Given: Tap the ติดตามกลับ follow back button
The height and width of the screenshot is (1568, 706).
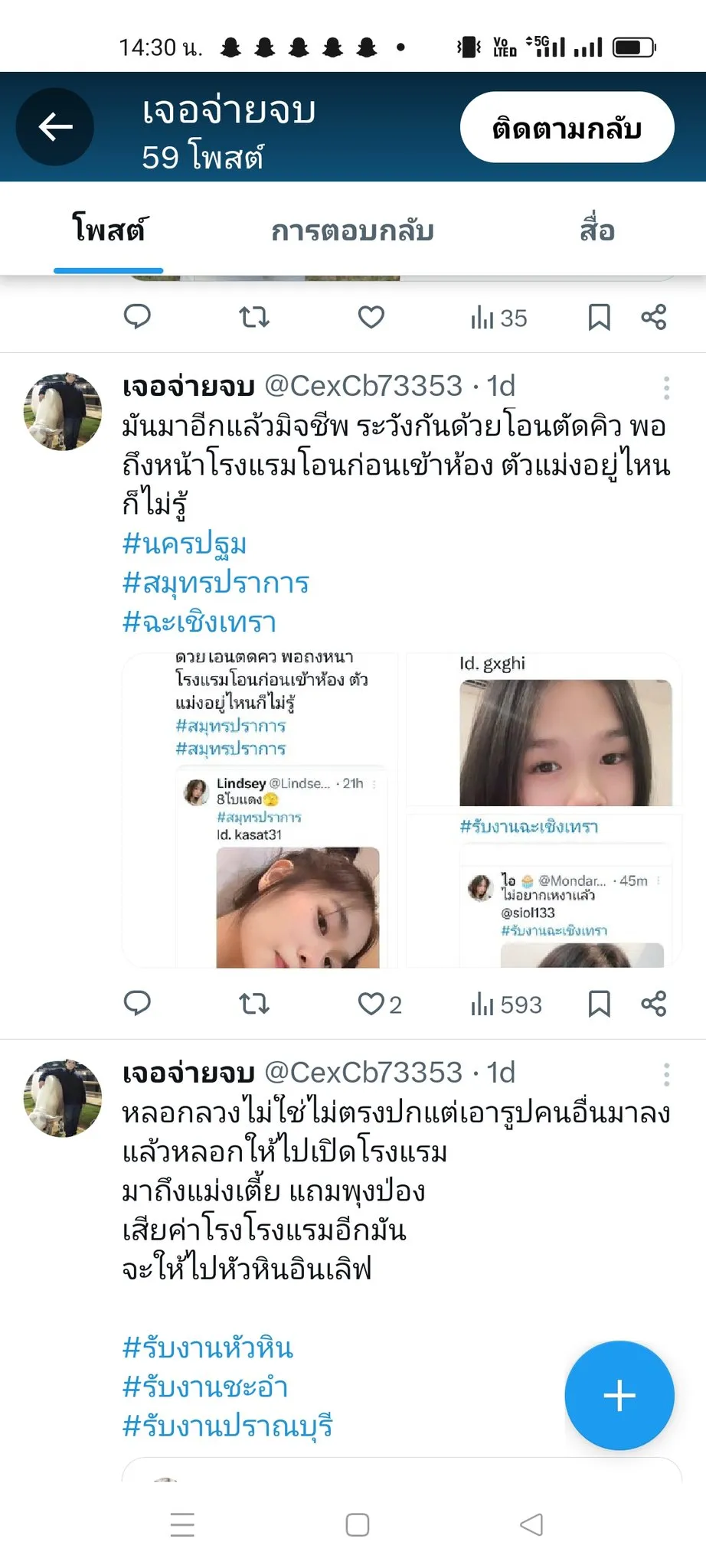Looking at the screenshot, I should [567, 127].
